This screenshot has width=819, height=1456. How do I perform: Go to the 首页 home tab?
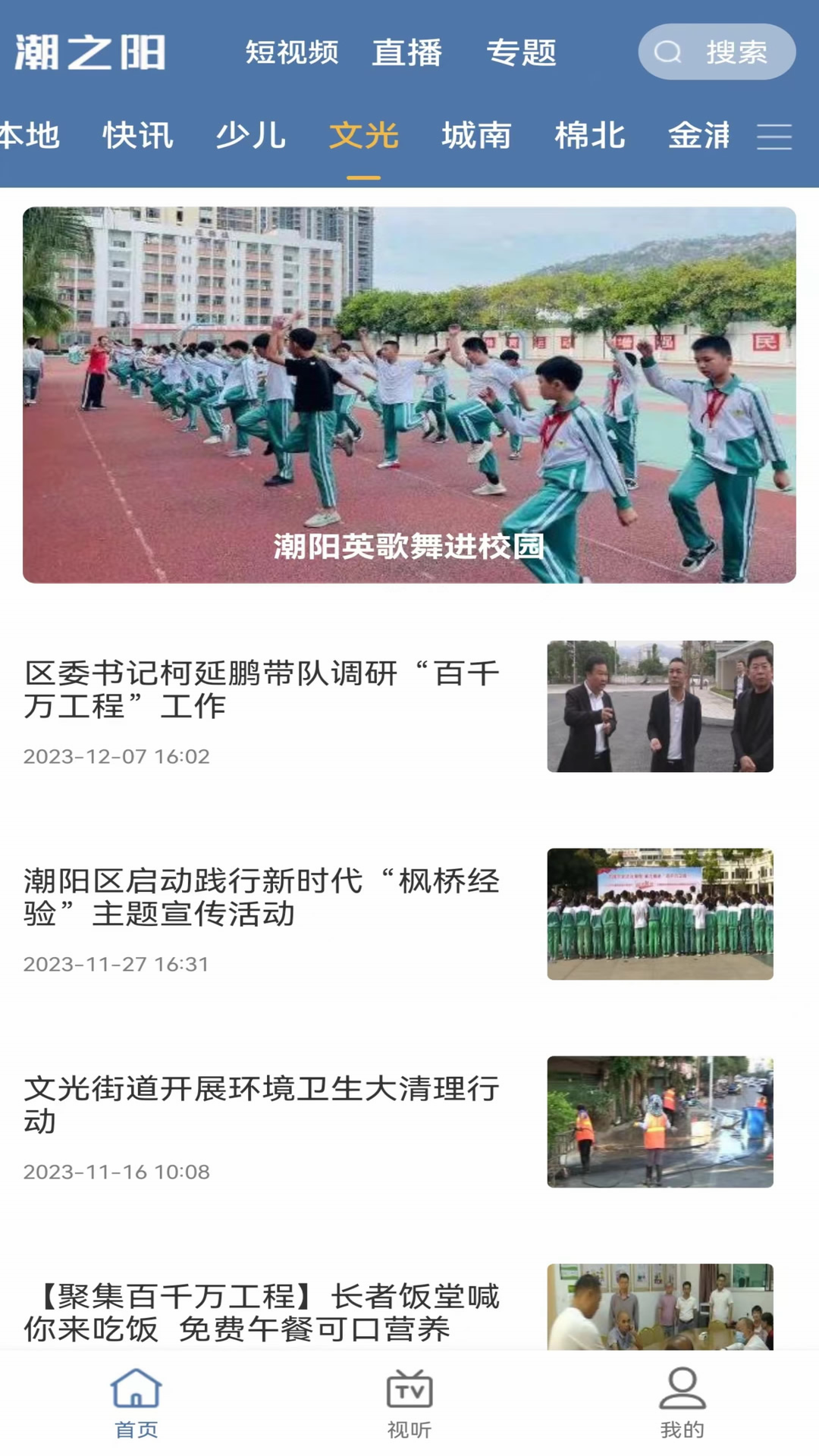click(x=136, y=1403)
